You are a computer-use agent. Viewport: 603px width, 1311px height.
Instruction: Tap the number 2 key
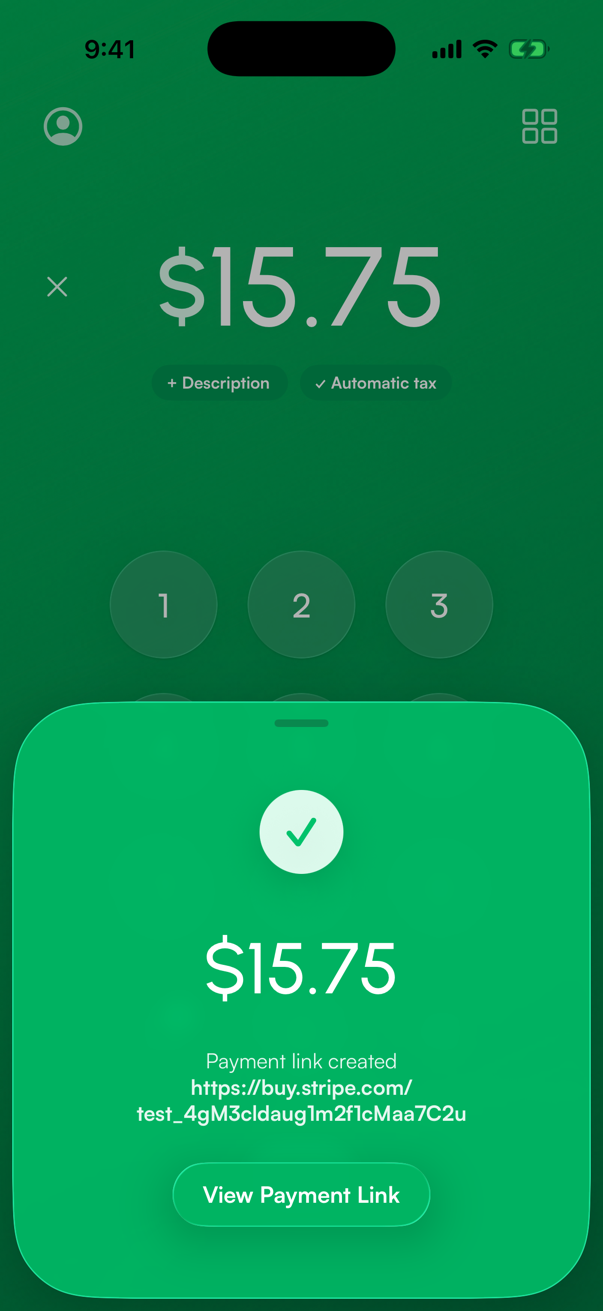pos(301,605)
